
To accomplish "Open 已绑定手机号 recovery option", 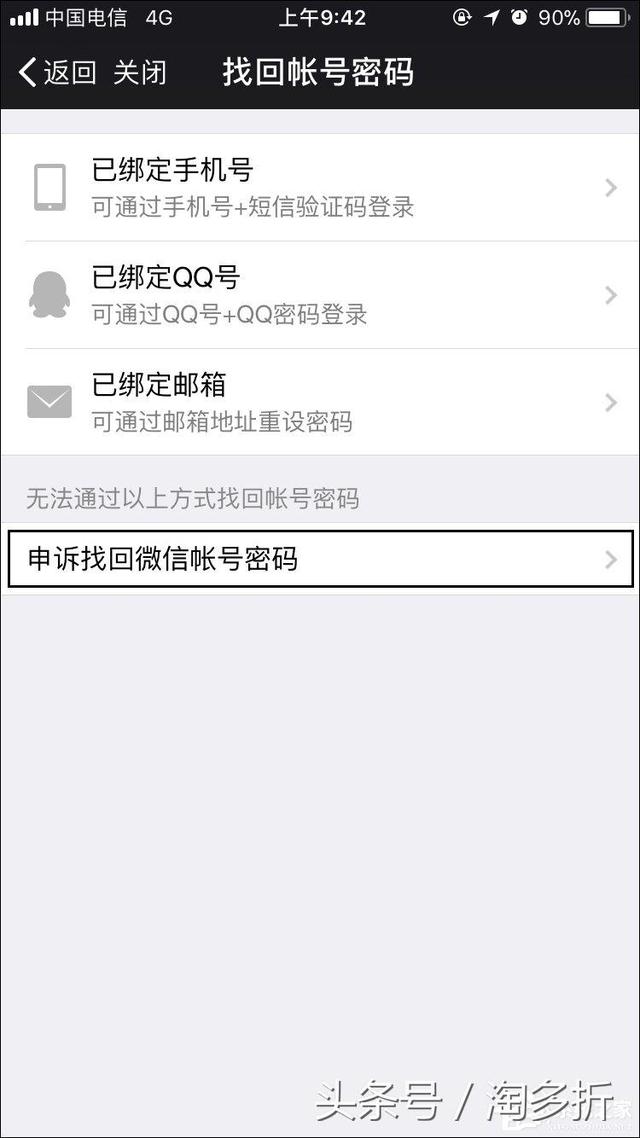I will click(320, 187).
